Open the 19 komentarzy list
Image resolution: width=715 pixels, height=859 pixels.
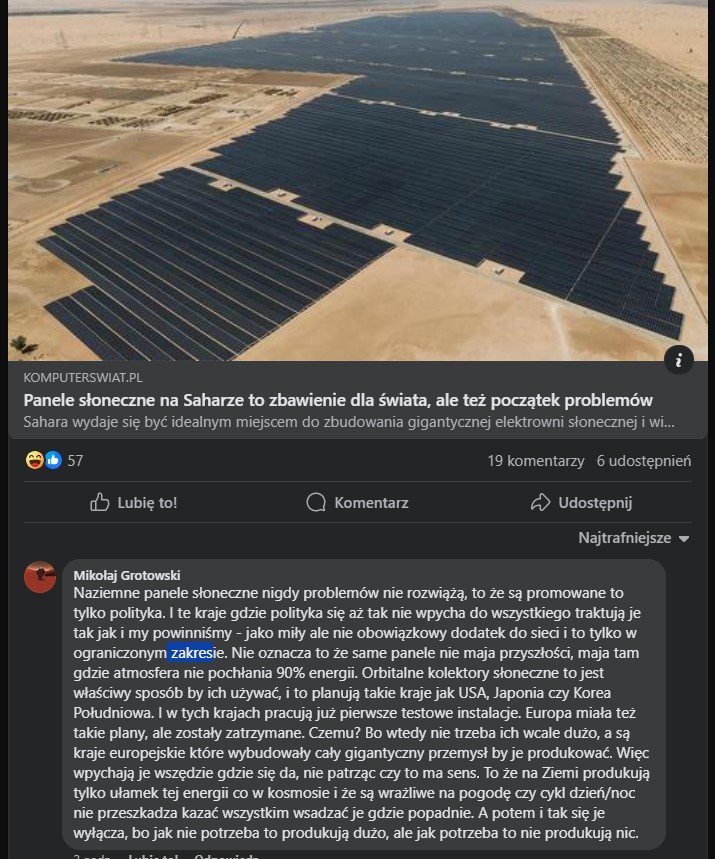[x=535, y=461]
